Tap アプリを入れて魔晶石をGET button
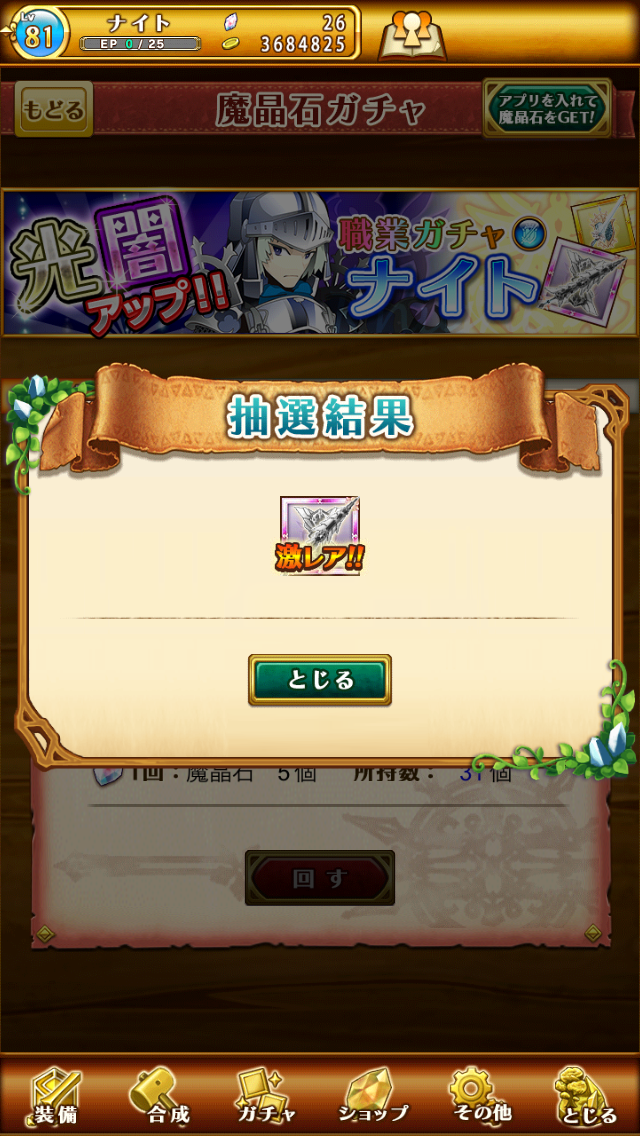 pyautogui.click(x=546, y=109)
